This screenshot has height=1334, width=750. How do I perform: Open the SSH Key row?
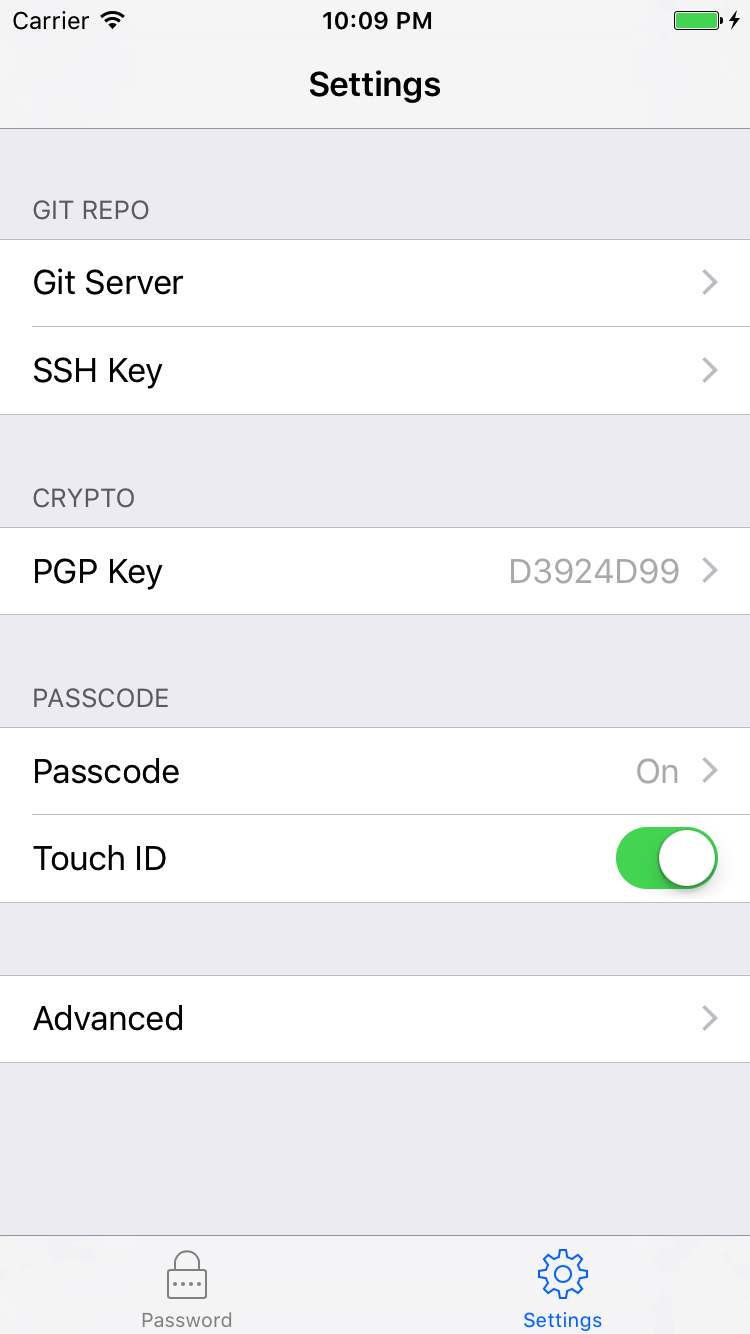point(375,371)
